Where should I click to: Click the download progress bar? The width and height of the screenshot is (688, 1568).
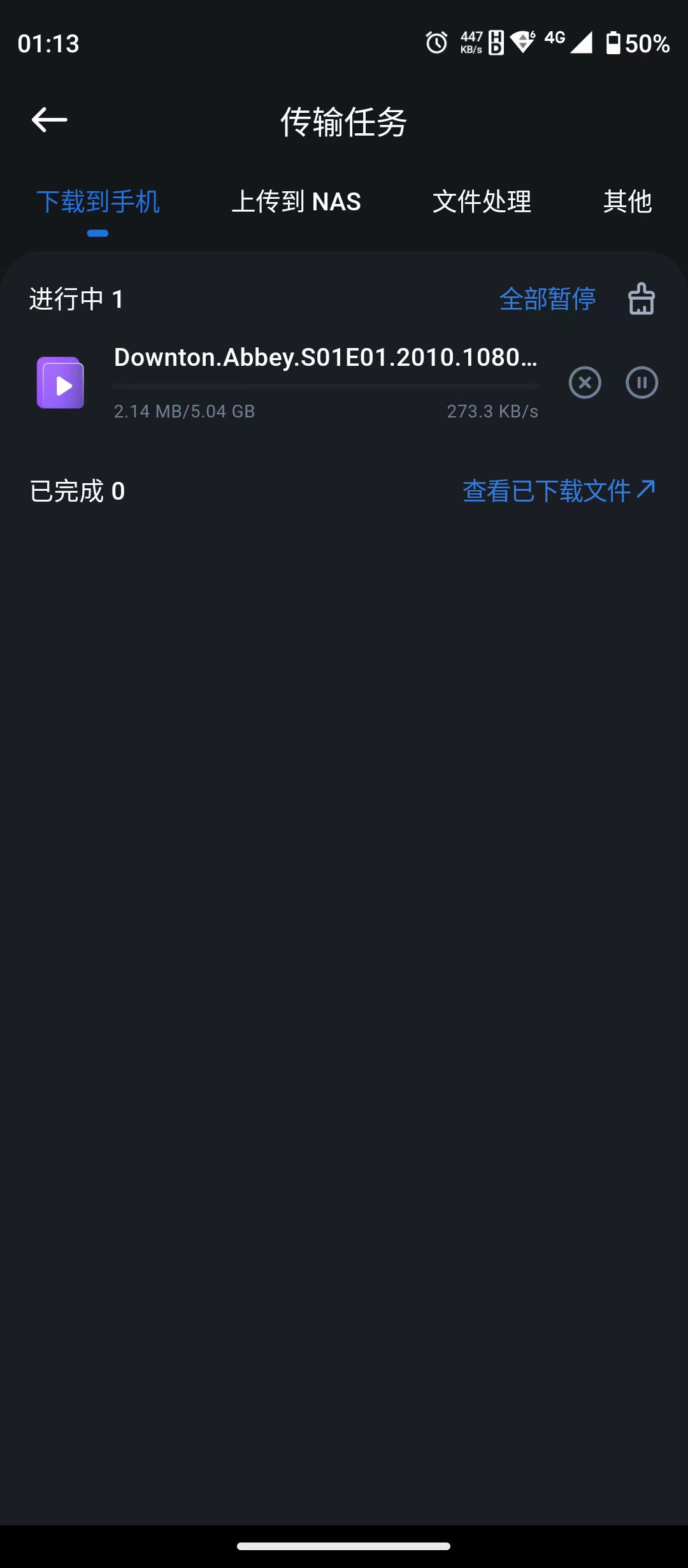[x=326, y=385]
